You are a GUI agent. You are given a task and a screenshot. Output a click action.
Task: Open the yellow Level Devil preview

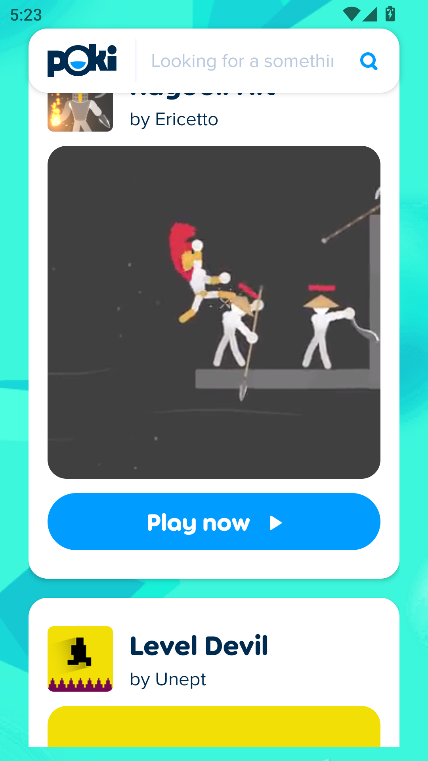click(x=214, y=727)
